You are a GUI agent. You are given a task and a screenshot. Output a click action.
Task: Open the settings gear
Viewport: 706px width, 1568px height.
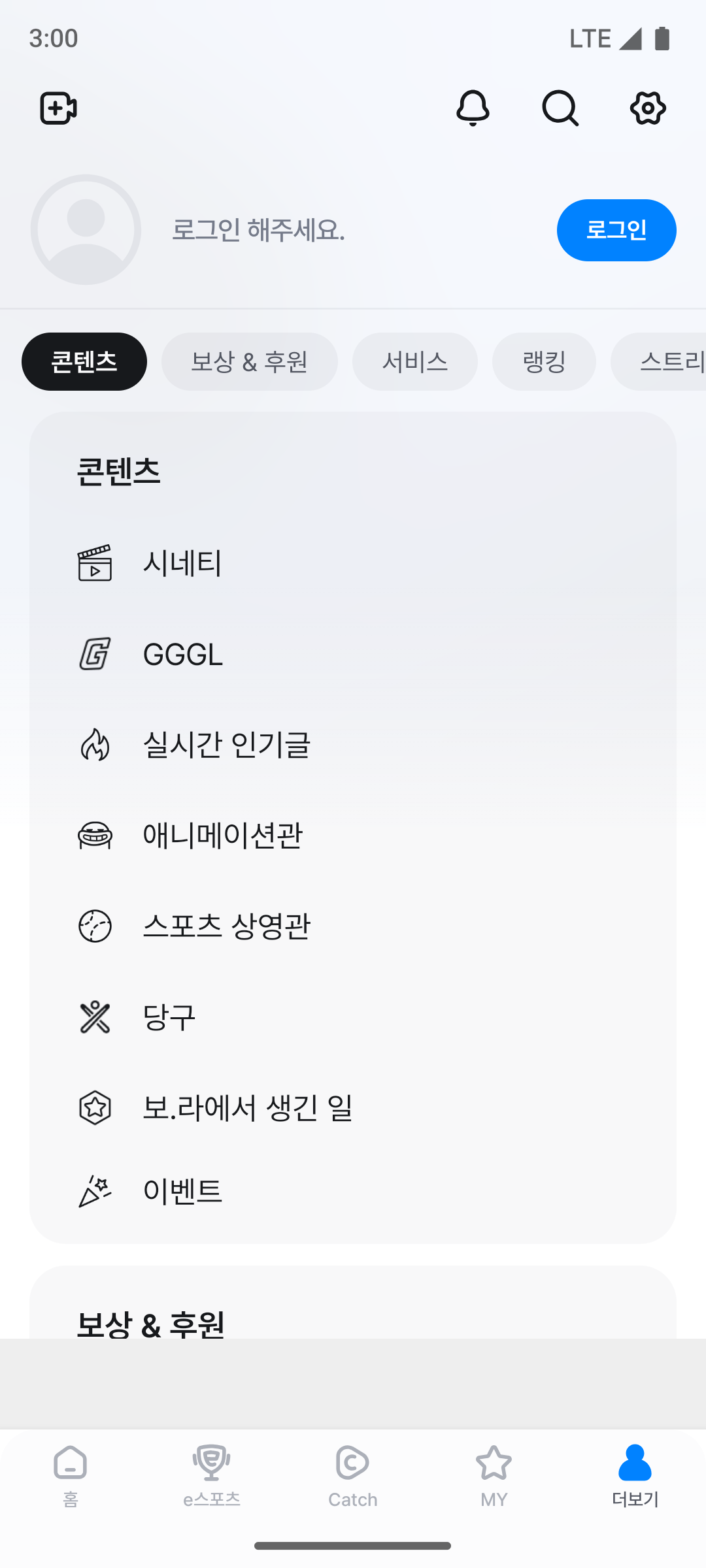[x=647, y=108]
